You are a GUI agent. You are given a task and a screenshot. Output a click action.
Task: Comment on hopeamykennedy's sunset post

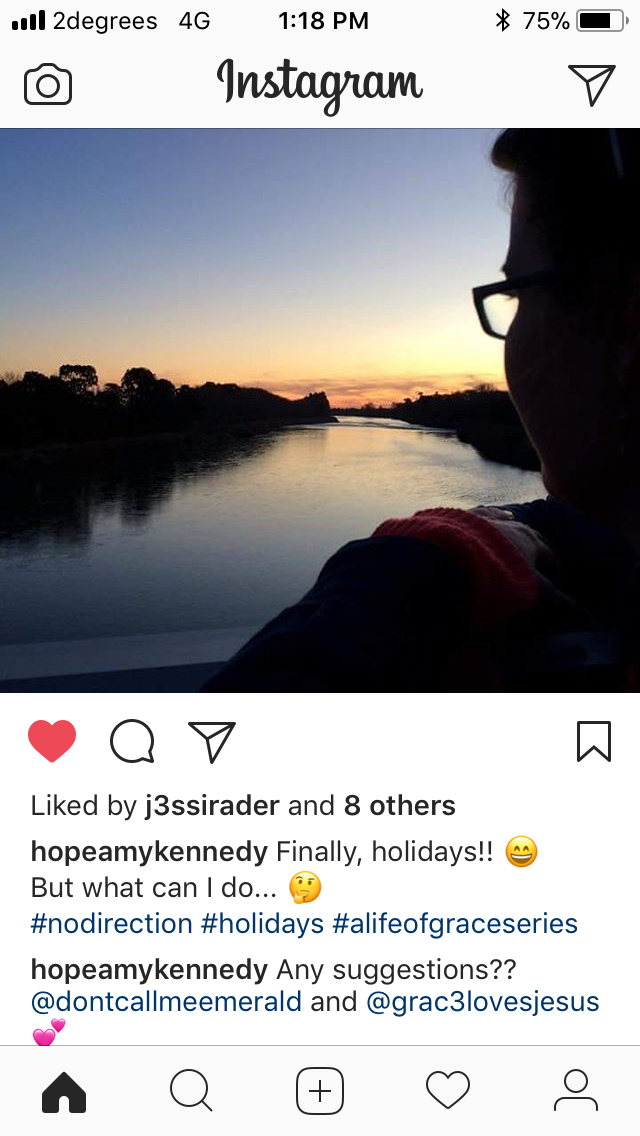(132, 742)
